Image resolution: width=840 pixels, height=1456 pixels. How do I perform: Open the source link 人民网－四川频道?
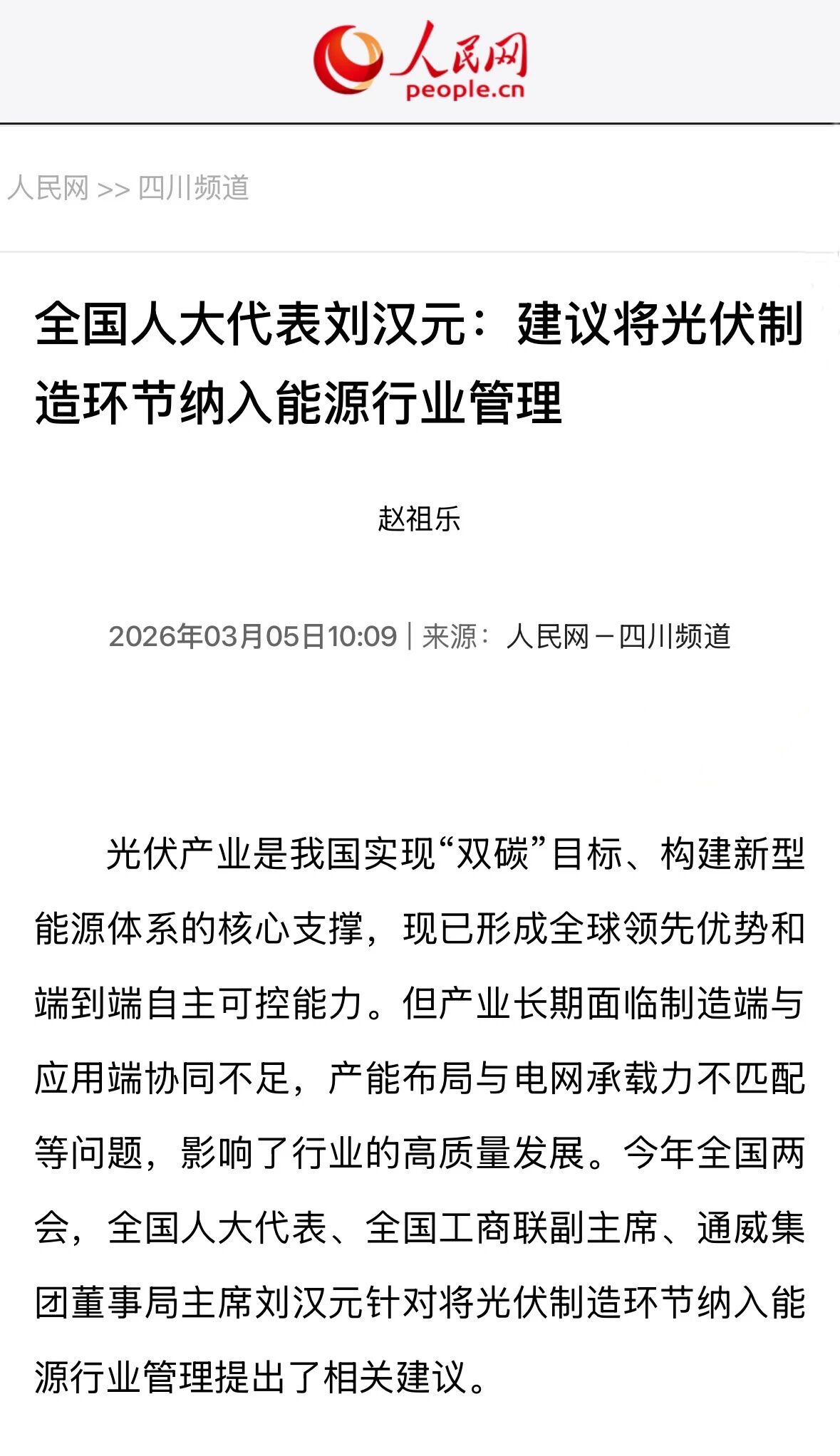(618, 636)
